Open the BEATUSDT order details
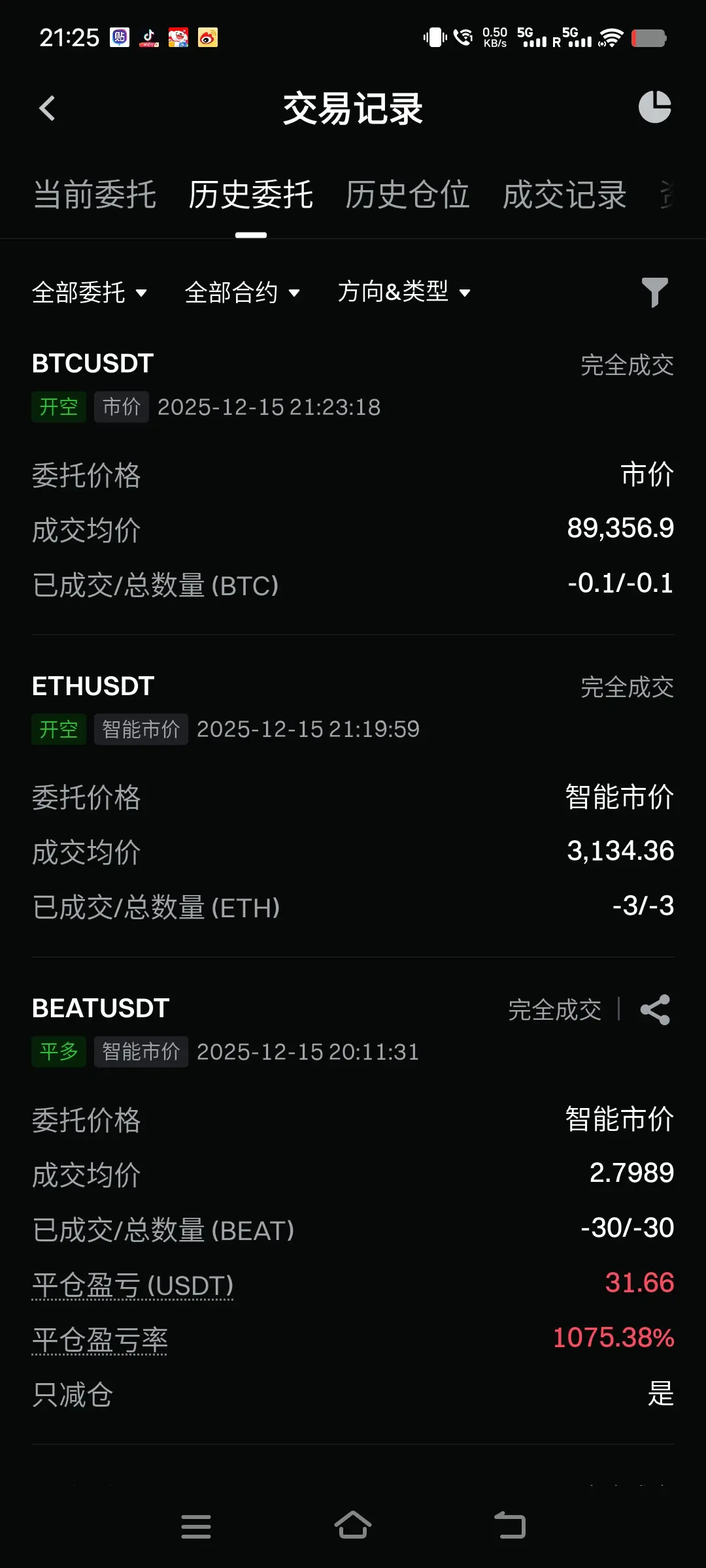The image size is (706, 1568). (x=101, y=1009)
